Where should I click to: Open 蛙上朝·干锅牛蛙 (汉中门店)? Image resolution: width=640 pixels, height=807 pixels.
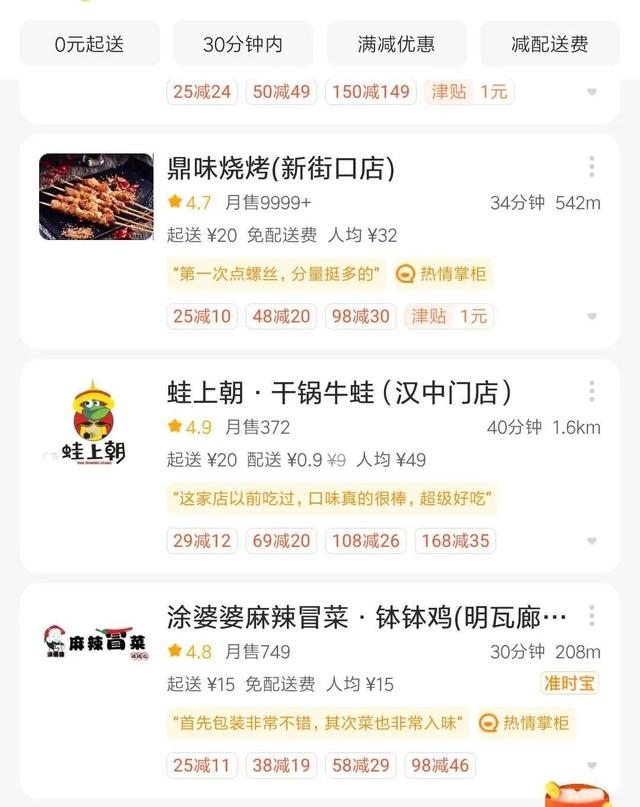340,392
